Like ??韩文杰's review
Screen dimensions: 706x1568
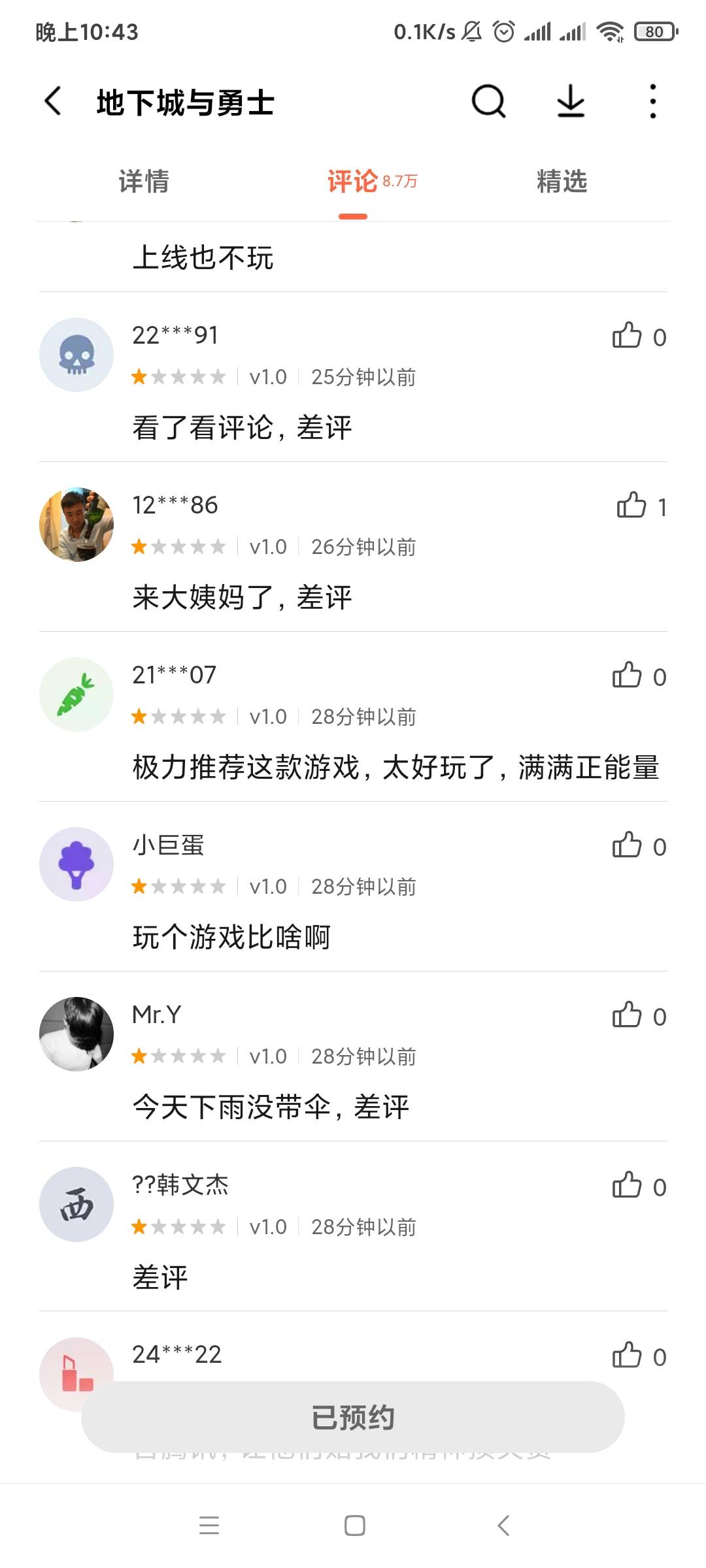639,1186
